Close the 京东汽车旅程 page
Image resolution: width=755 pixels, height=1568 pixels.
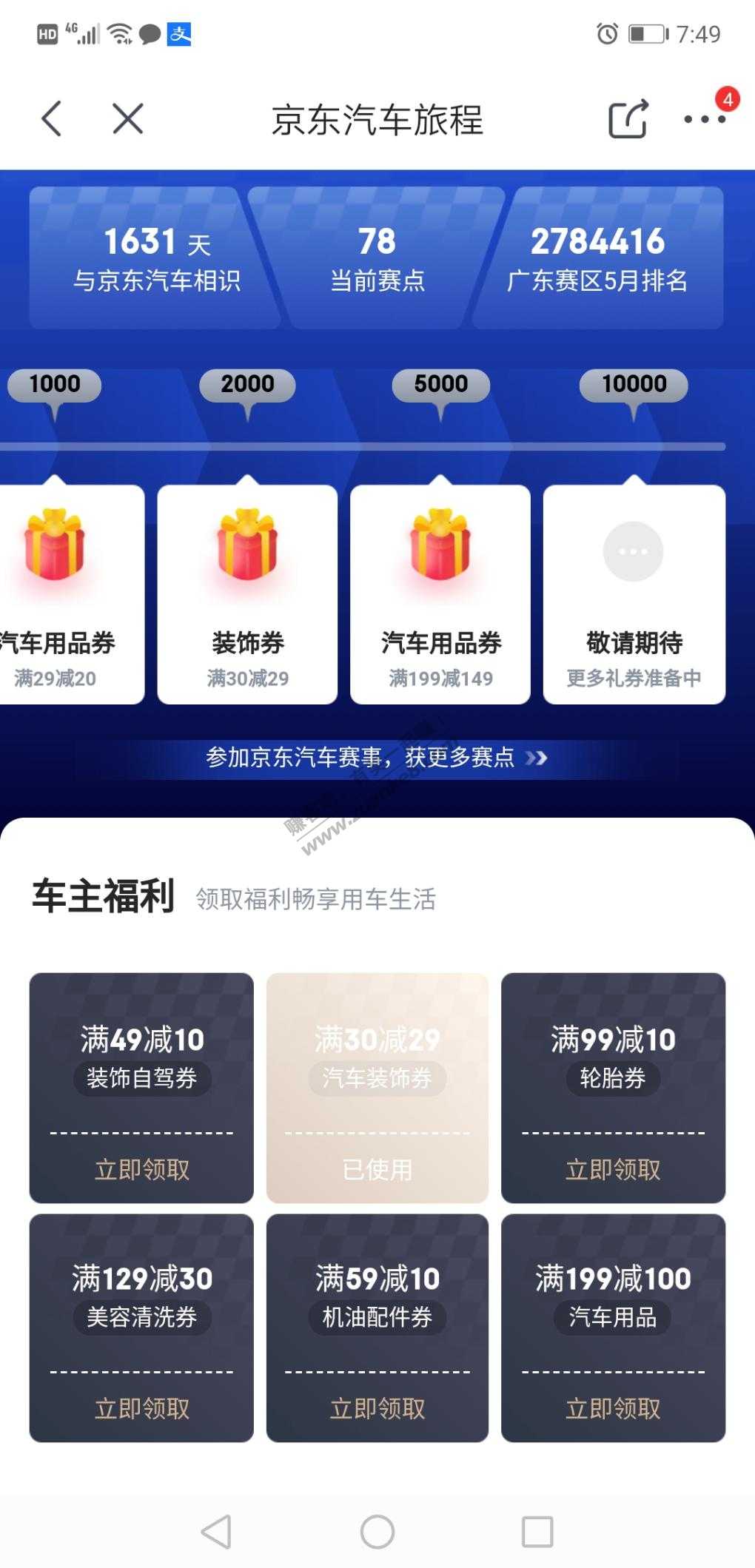(127, 118)
